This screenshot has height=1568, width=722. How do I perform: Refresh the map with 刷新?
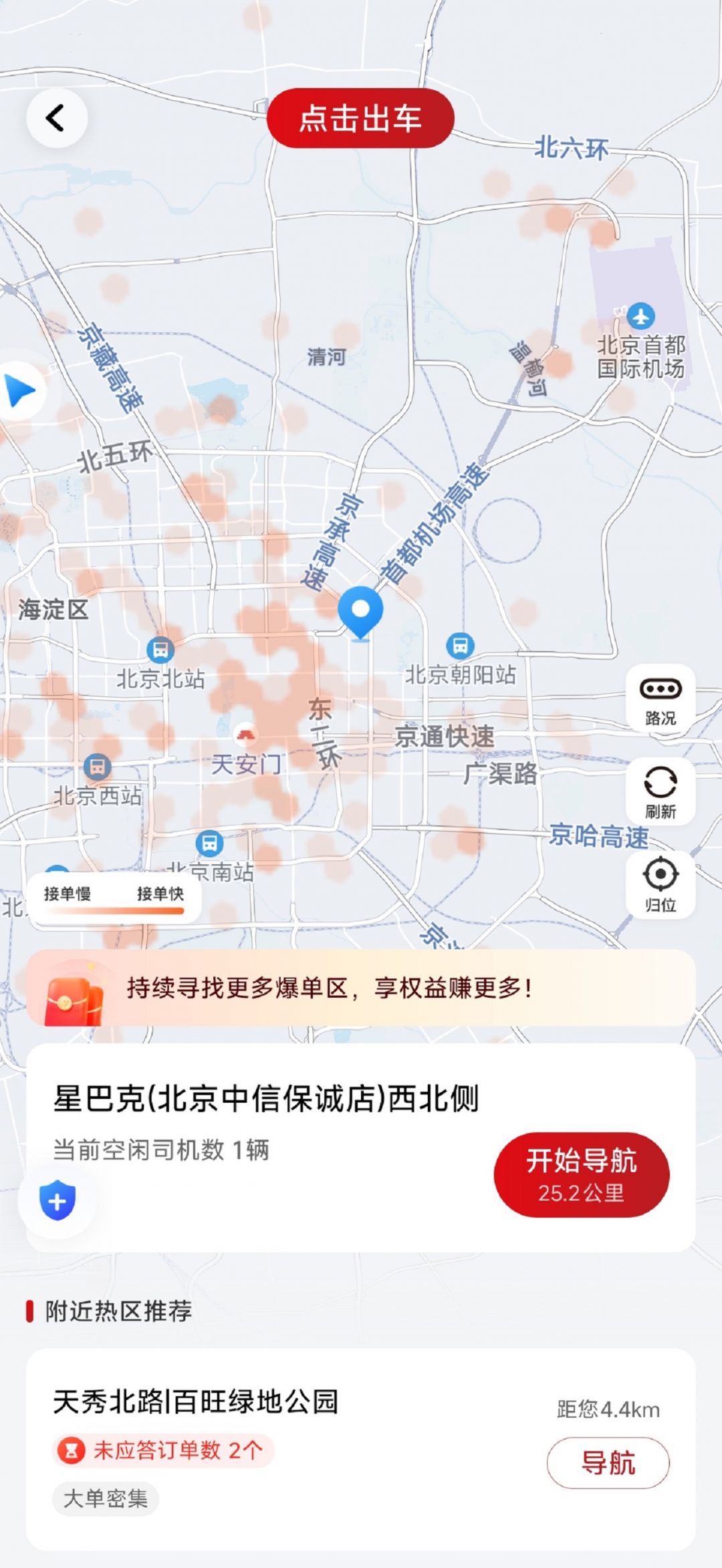(660, 792)
